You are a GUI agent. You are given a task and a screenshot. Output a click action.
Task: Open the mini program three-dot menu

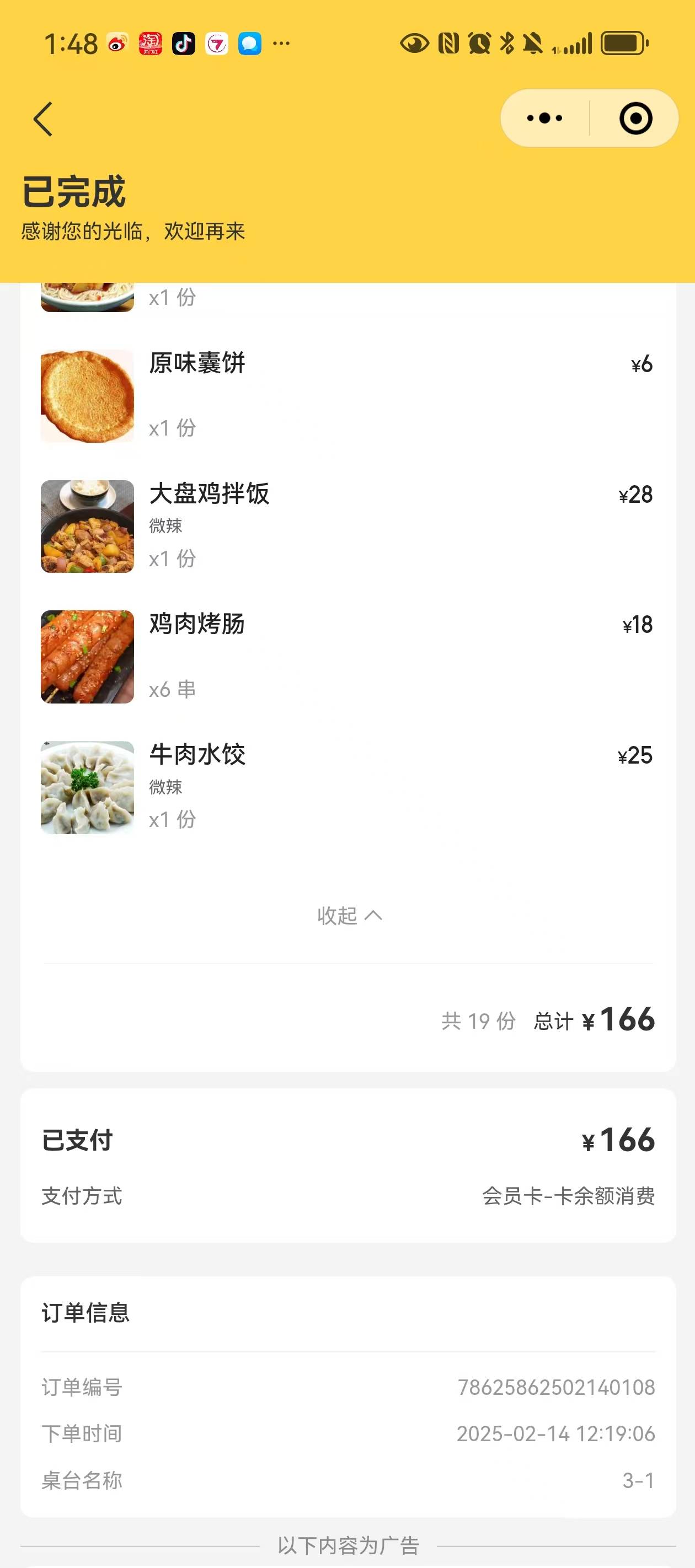[x=544, y=118]
